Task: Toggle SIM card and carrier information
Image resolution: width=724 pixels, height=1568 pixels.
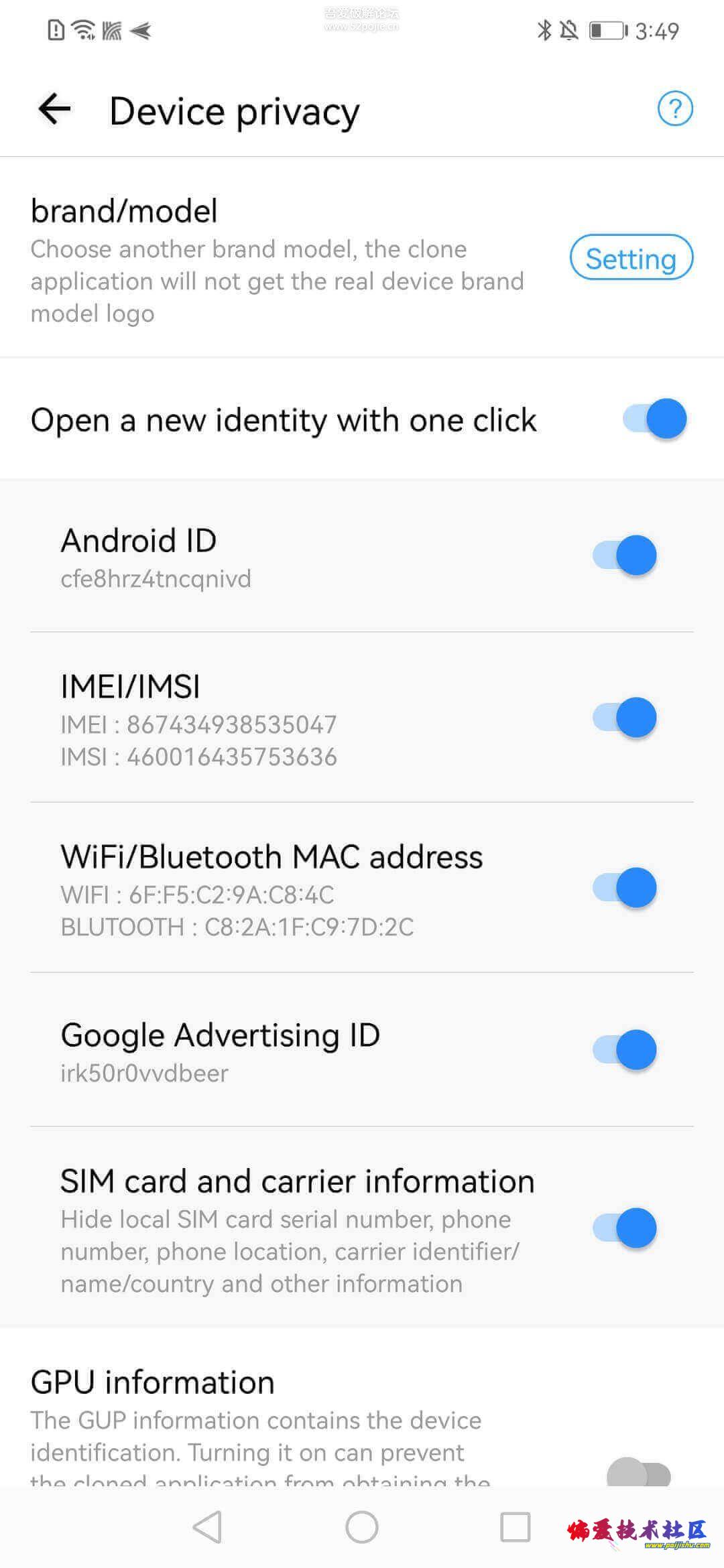Action: 625,1228
